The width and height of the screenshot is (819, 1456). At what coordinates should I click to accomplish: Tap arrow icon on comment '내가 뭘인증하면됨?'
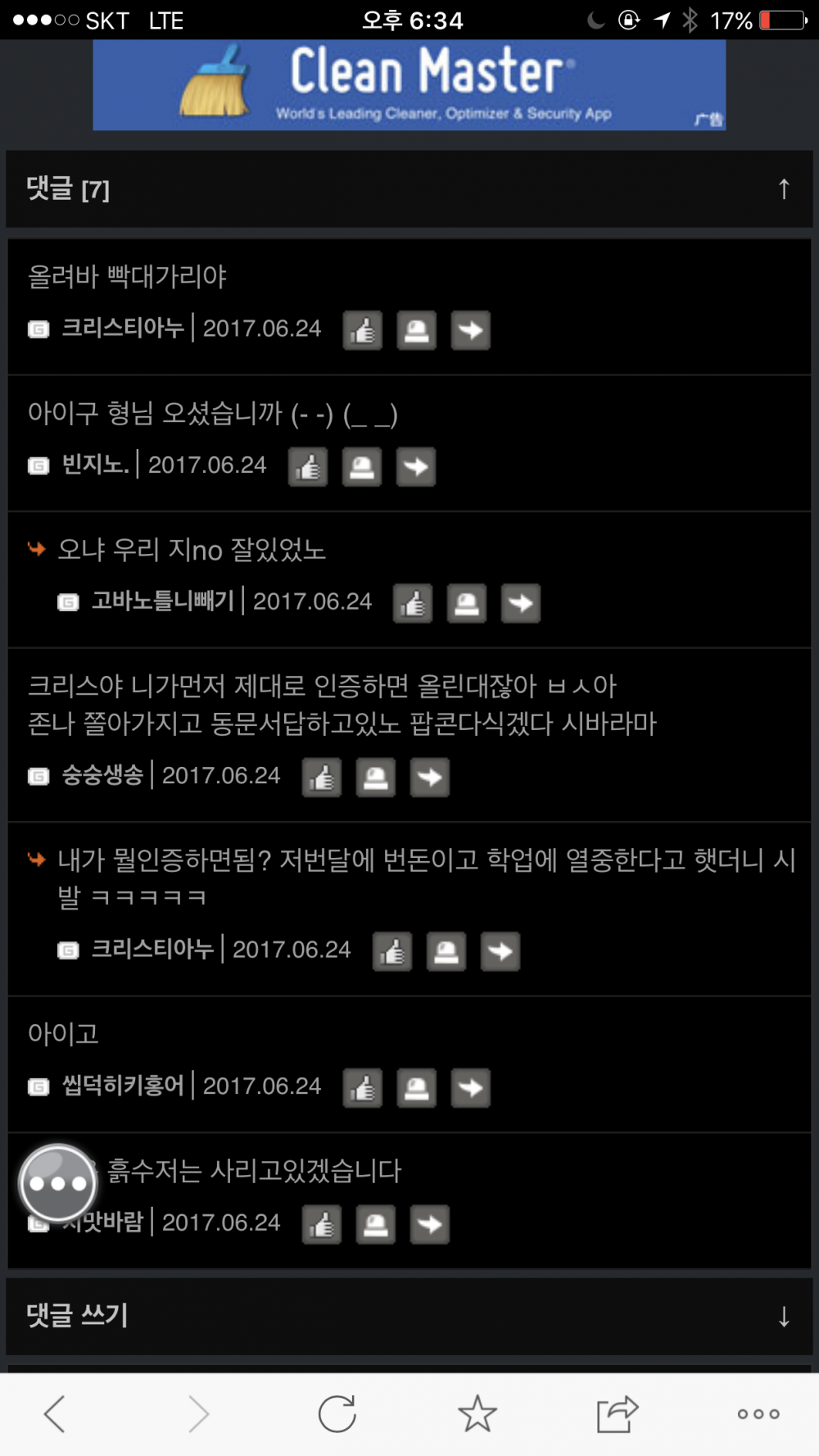(500, 951)
